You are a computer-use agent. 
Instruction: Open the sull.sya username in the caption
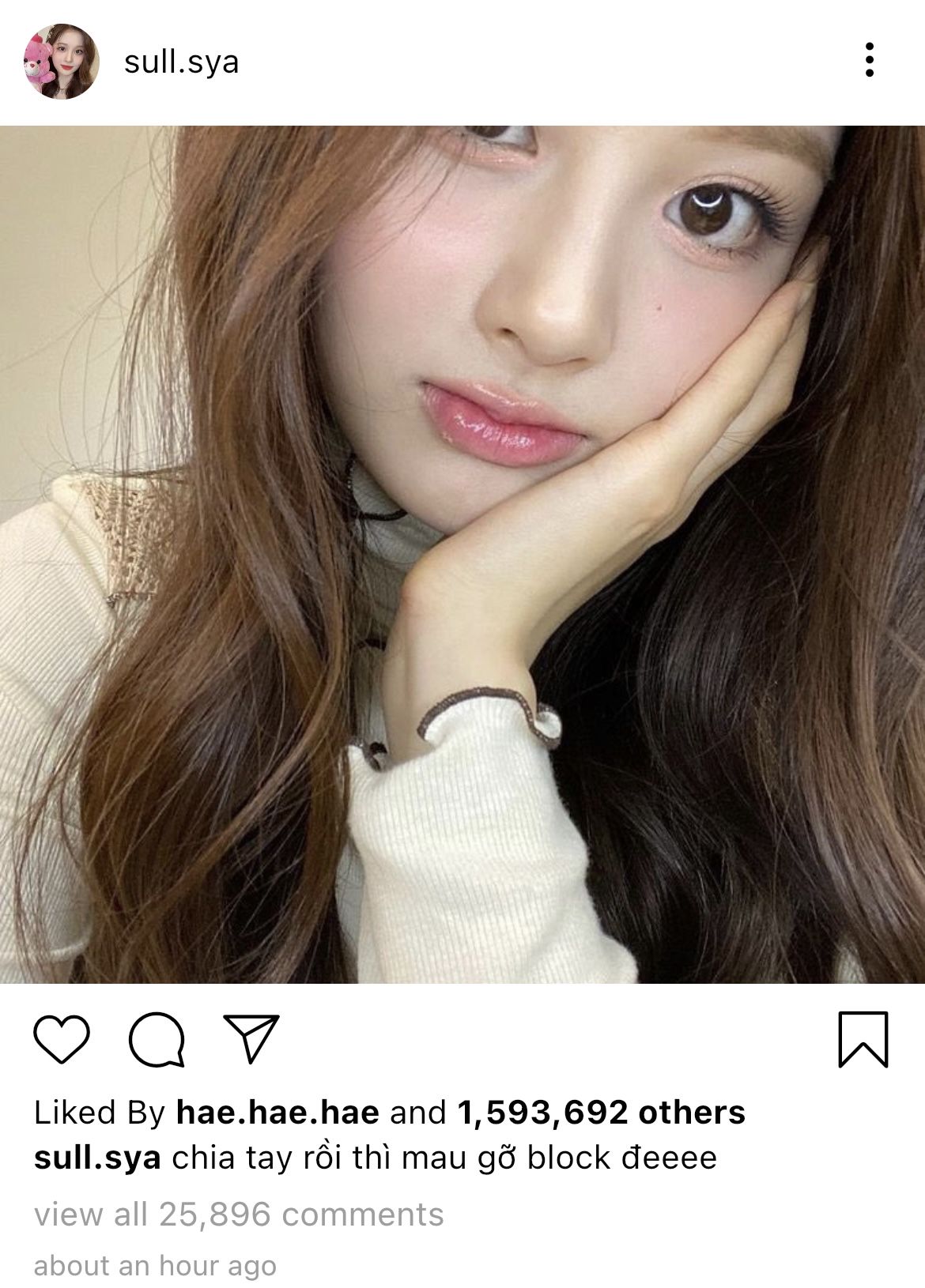tap(97, 1158)
